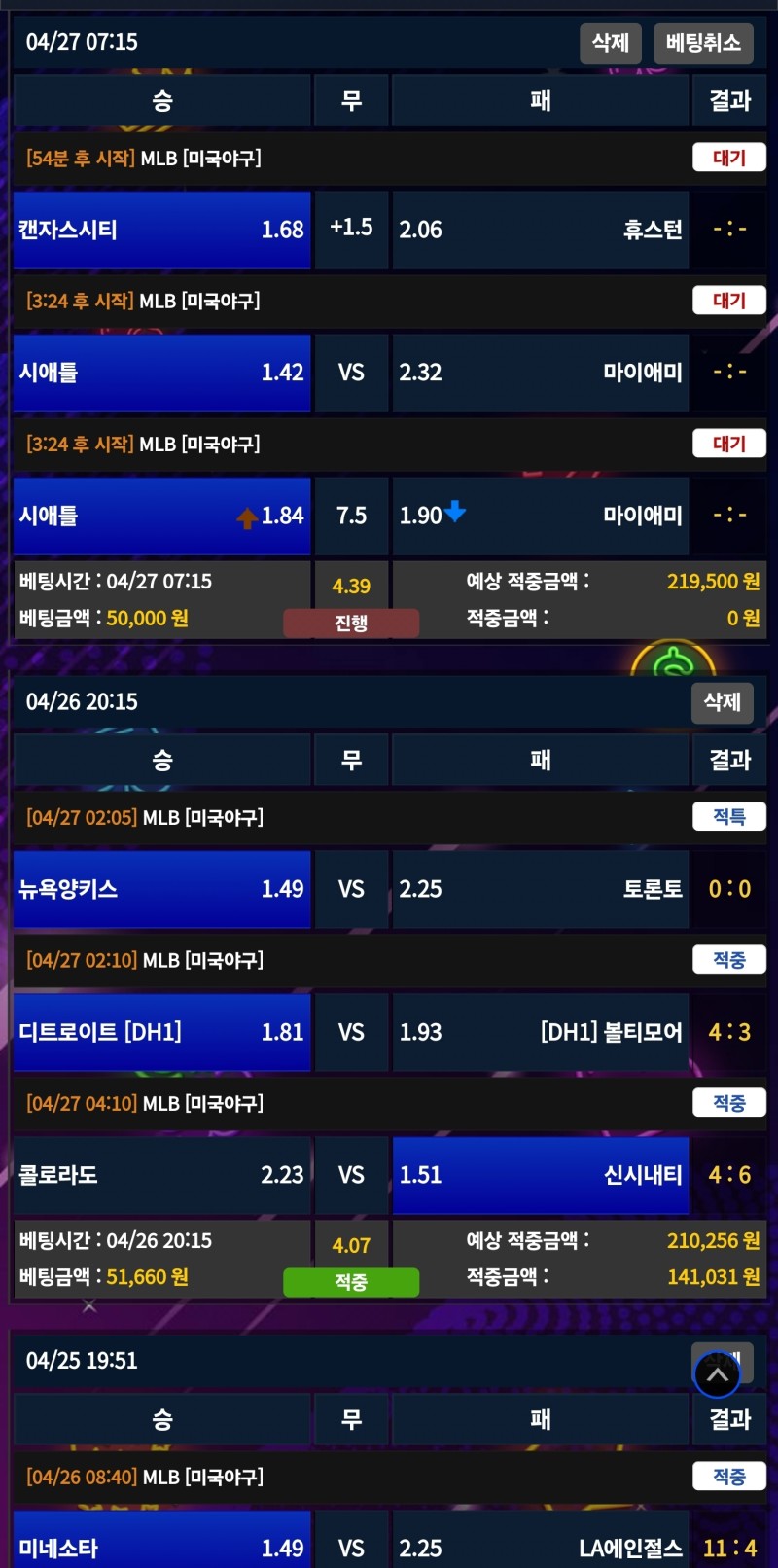This screenshot has height=1568, width=778.
Task: Delete the 04/27 07:15 bet slip
Action: tap(610, 43)
